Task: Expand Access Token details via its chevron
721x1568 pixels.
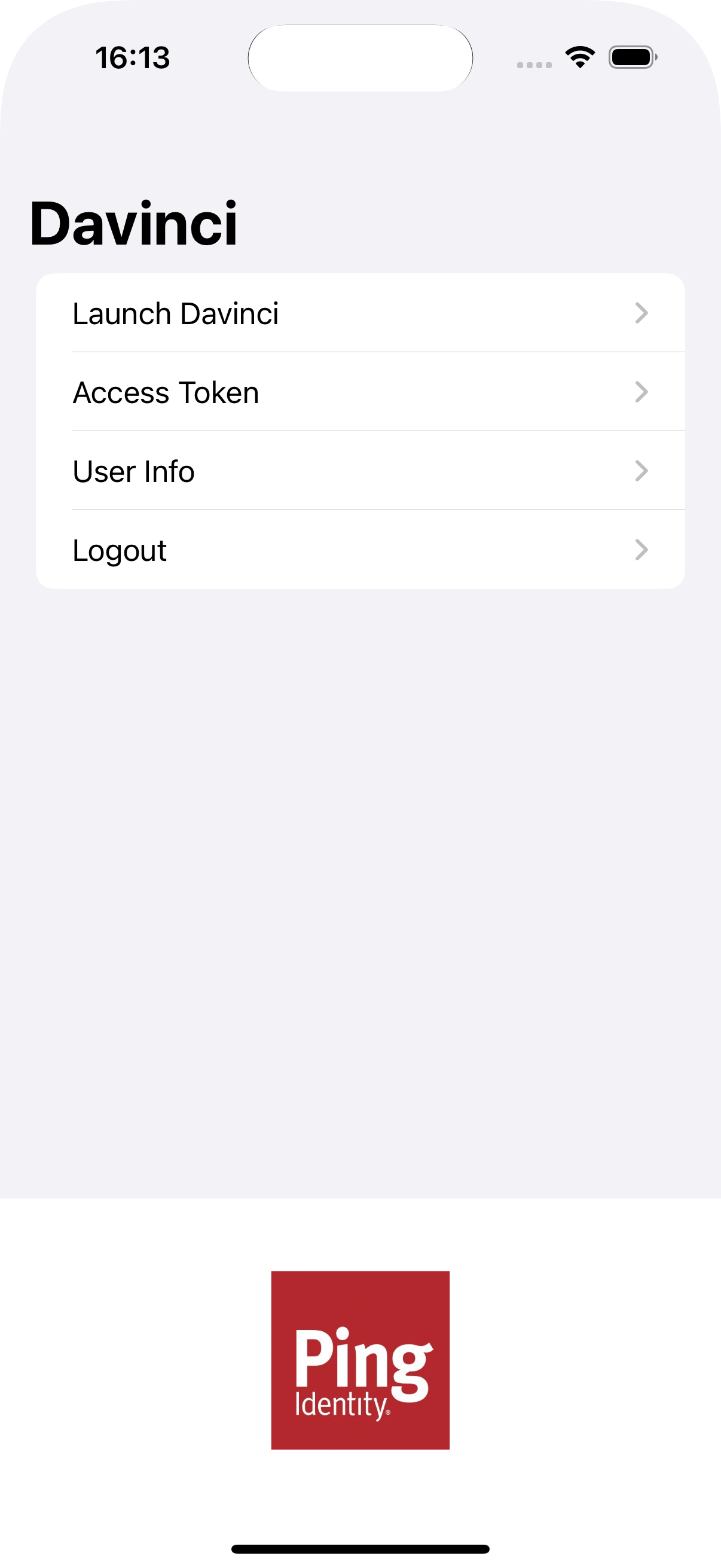Action: point(642,393)
